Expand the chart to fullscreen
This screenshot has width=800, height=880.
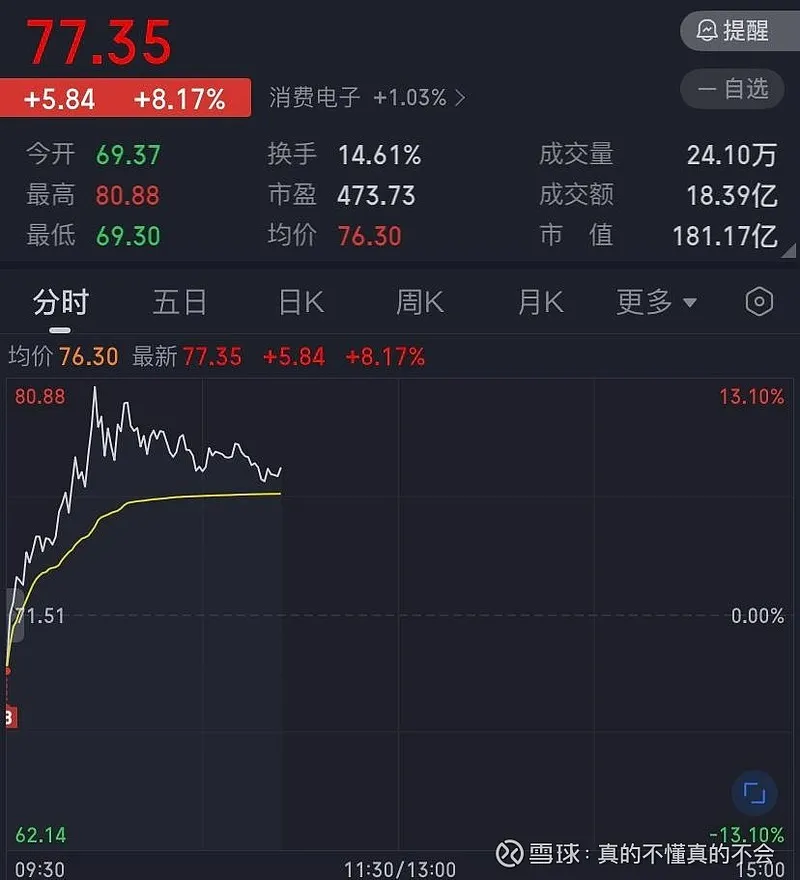coord(754,794)
